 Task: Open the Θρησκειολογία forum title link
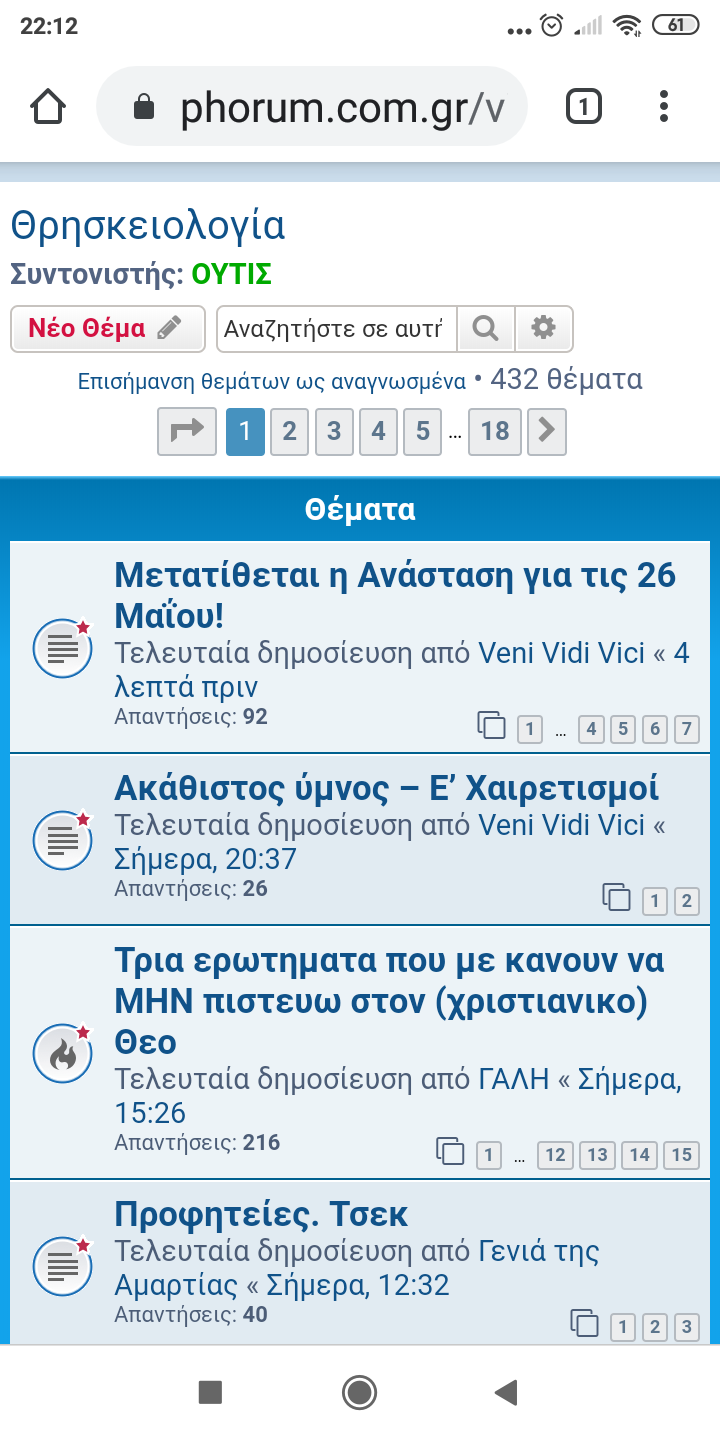click(148, 226)
